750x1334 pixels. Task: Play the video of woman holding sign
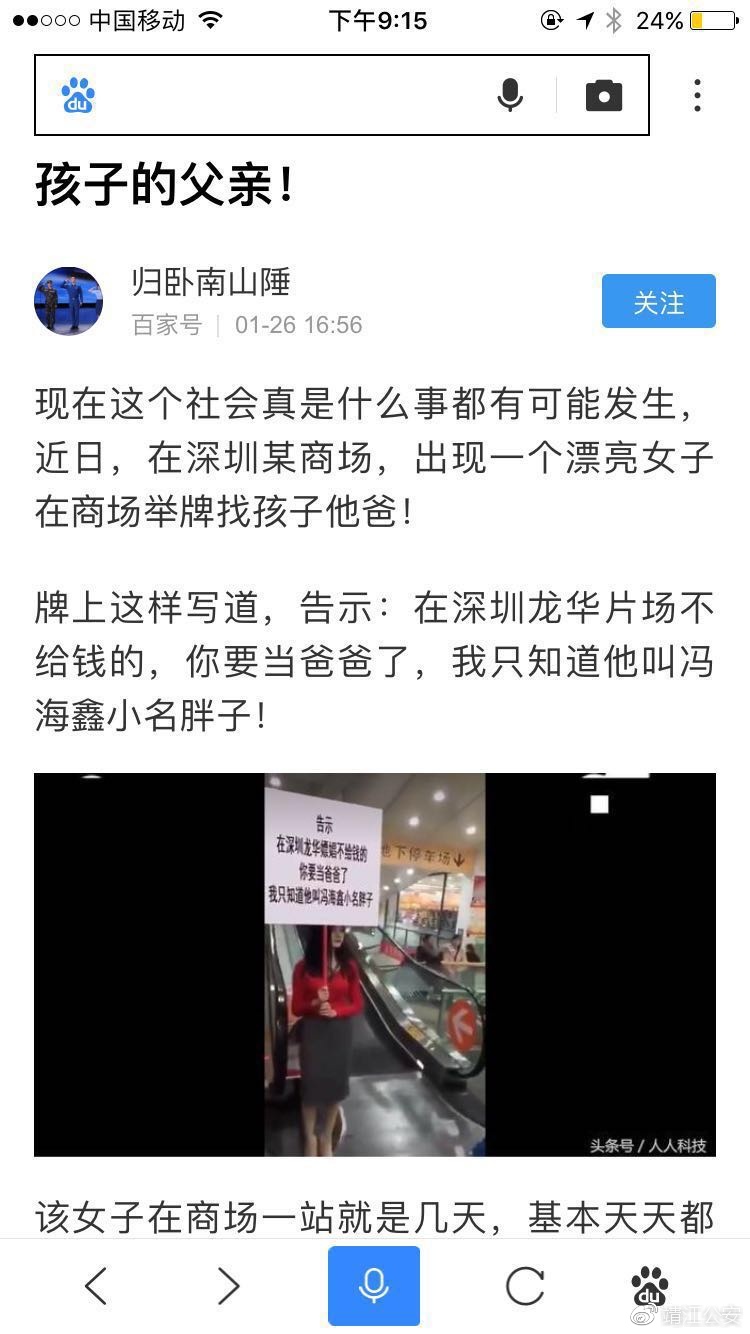[x=375, y=964]
